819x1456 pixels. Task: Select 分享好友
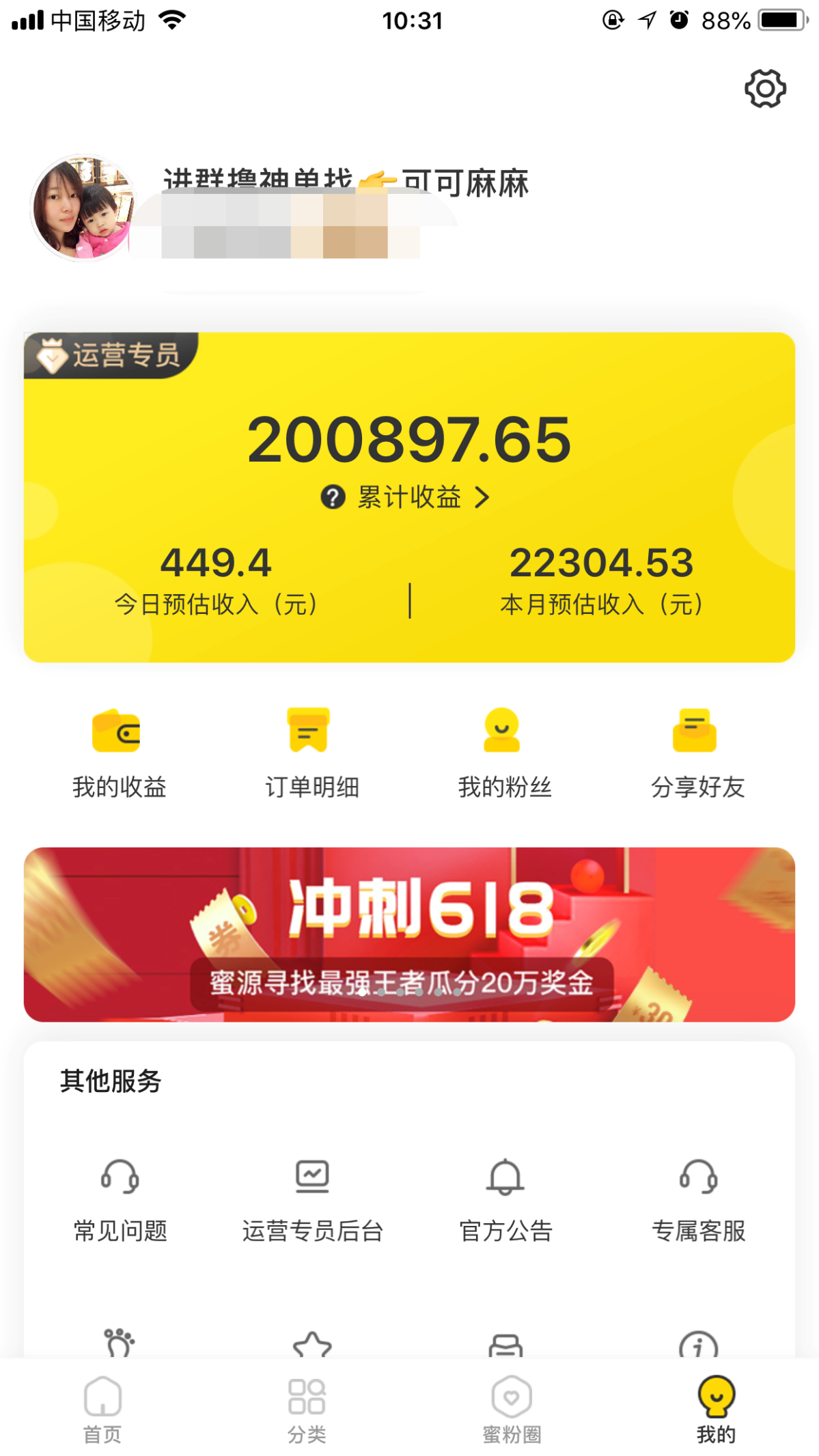697,753
